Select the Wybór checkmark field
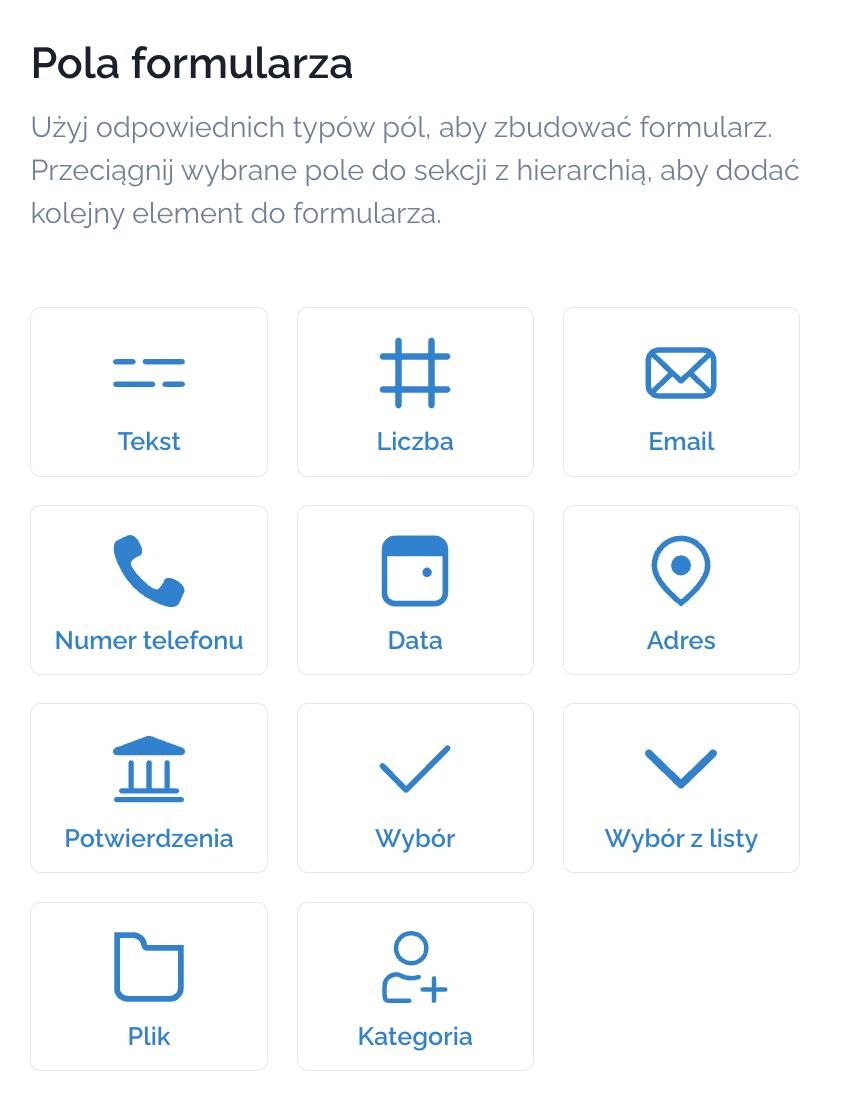Screen dimensions: 842x1106 click(415, 788)
